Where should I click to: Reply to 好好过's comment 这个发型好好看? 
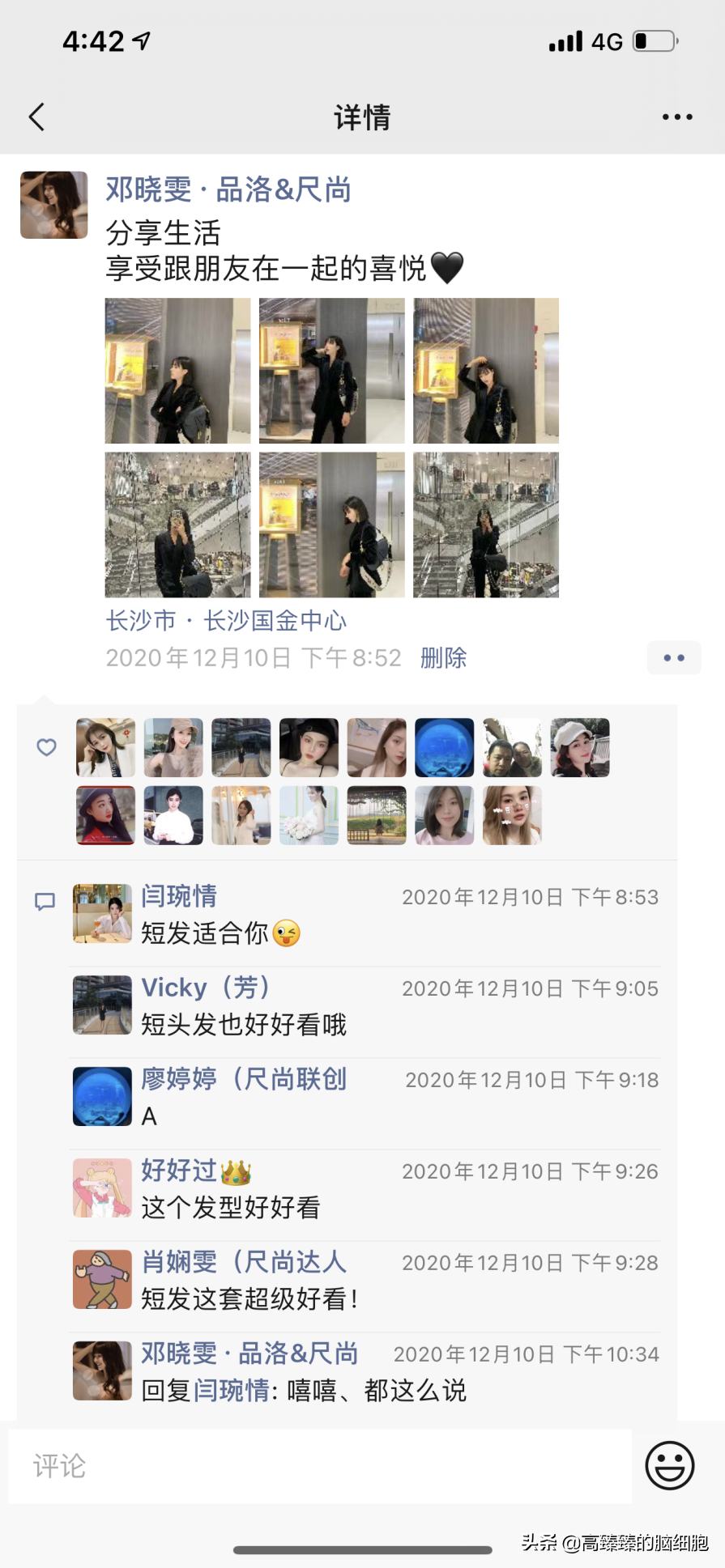(x=231, y=1208)
